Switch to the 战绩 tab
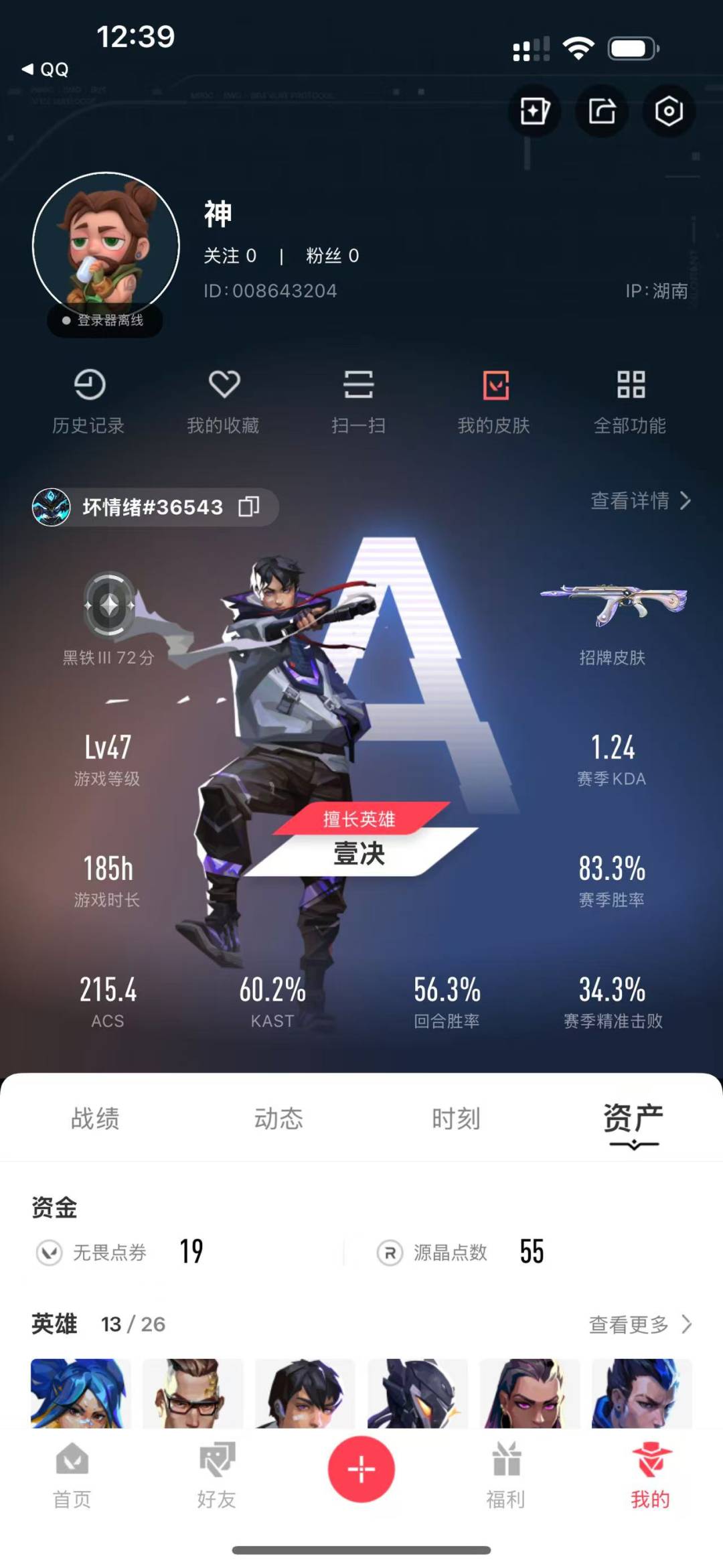This screenshot has width=723, height=1568. click(95, 1119)
